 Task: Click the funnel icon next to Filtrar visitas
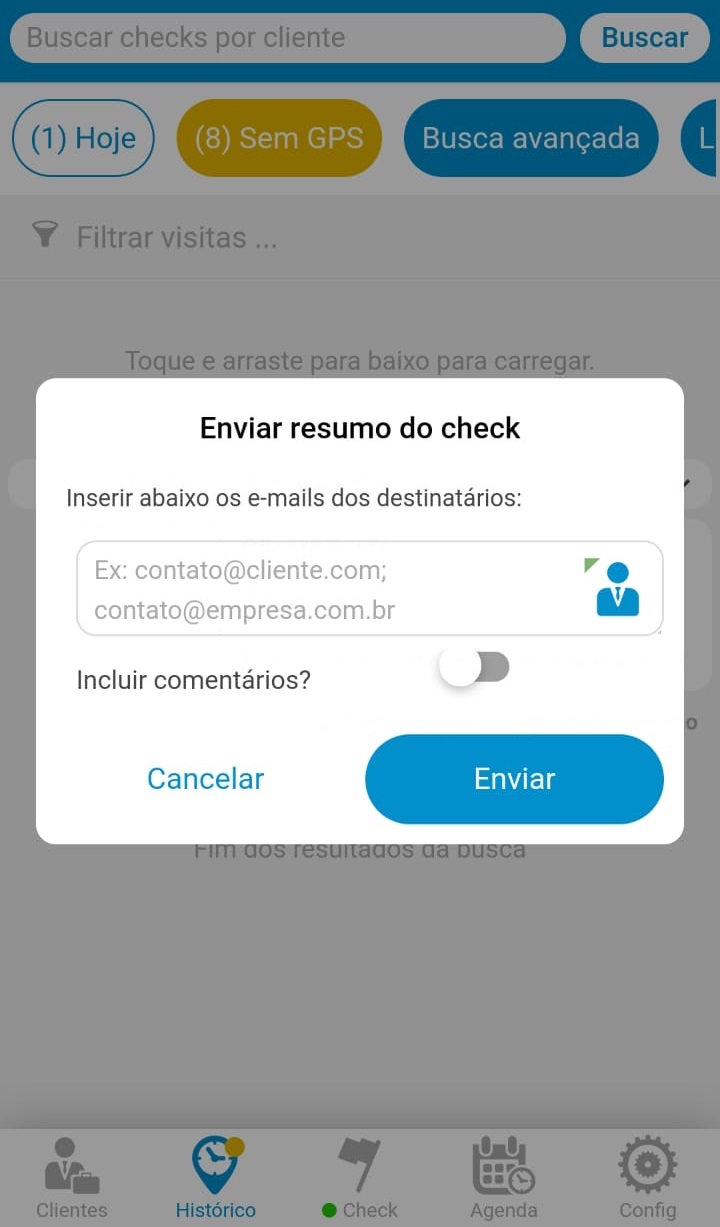(45, 236)
